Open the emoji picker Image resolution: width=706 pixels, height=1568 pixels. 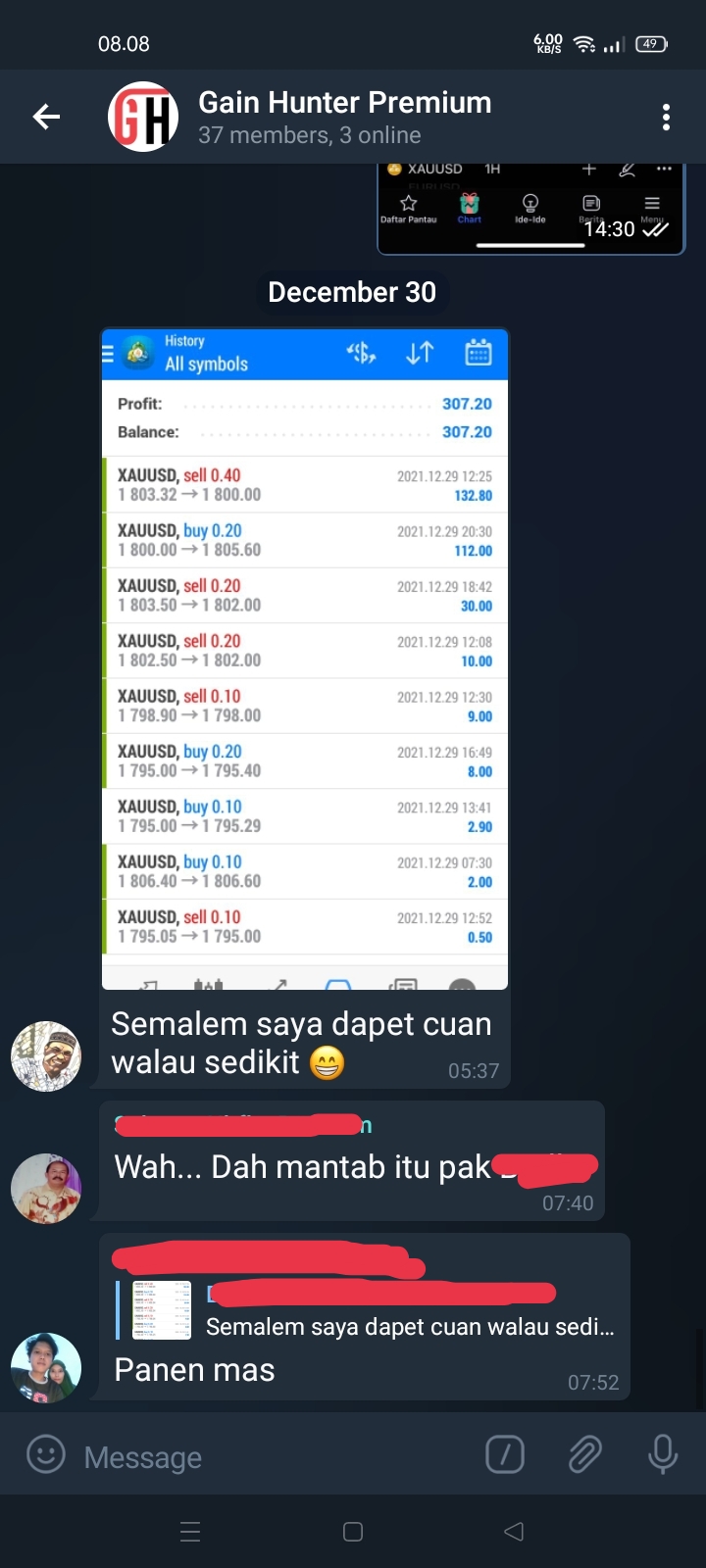pyautogui.click(x=45, y=1455)
